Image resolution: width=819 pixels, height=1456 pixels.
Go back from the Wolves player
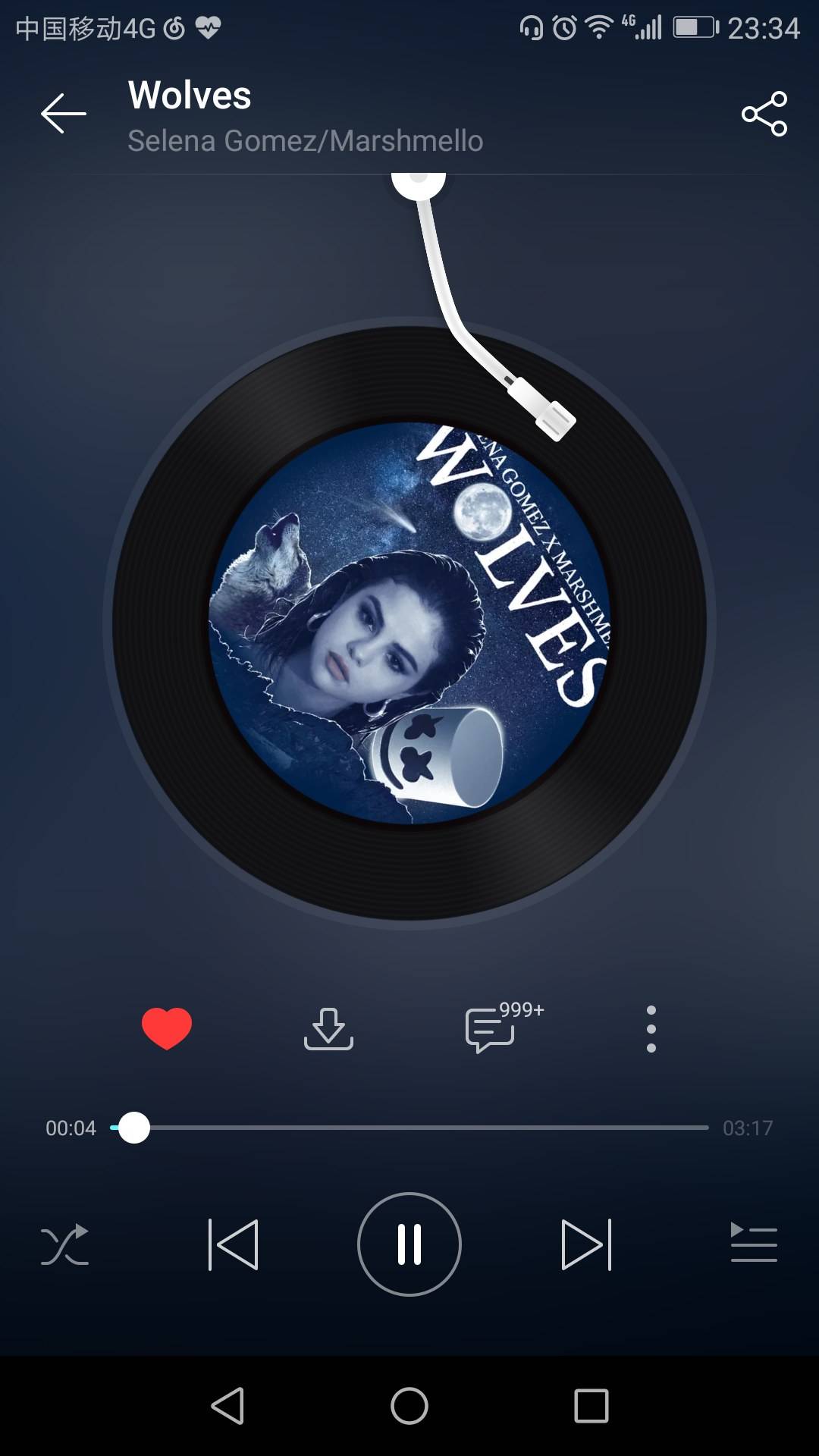64,114
